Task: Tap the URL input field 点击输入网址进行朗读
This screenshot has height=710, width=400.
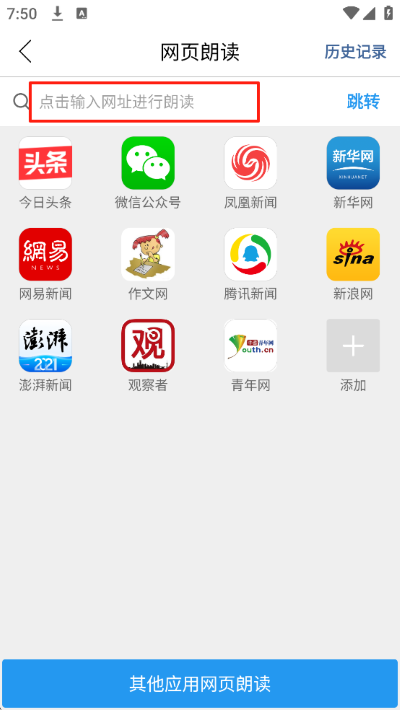Action: tap(145, 102)
